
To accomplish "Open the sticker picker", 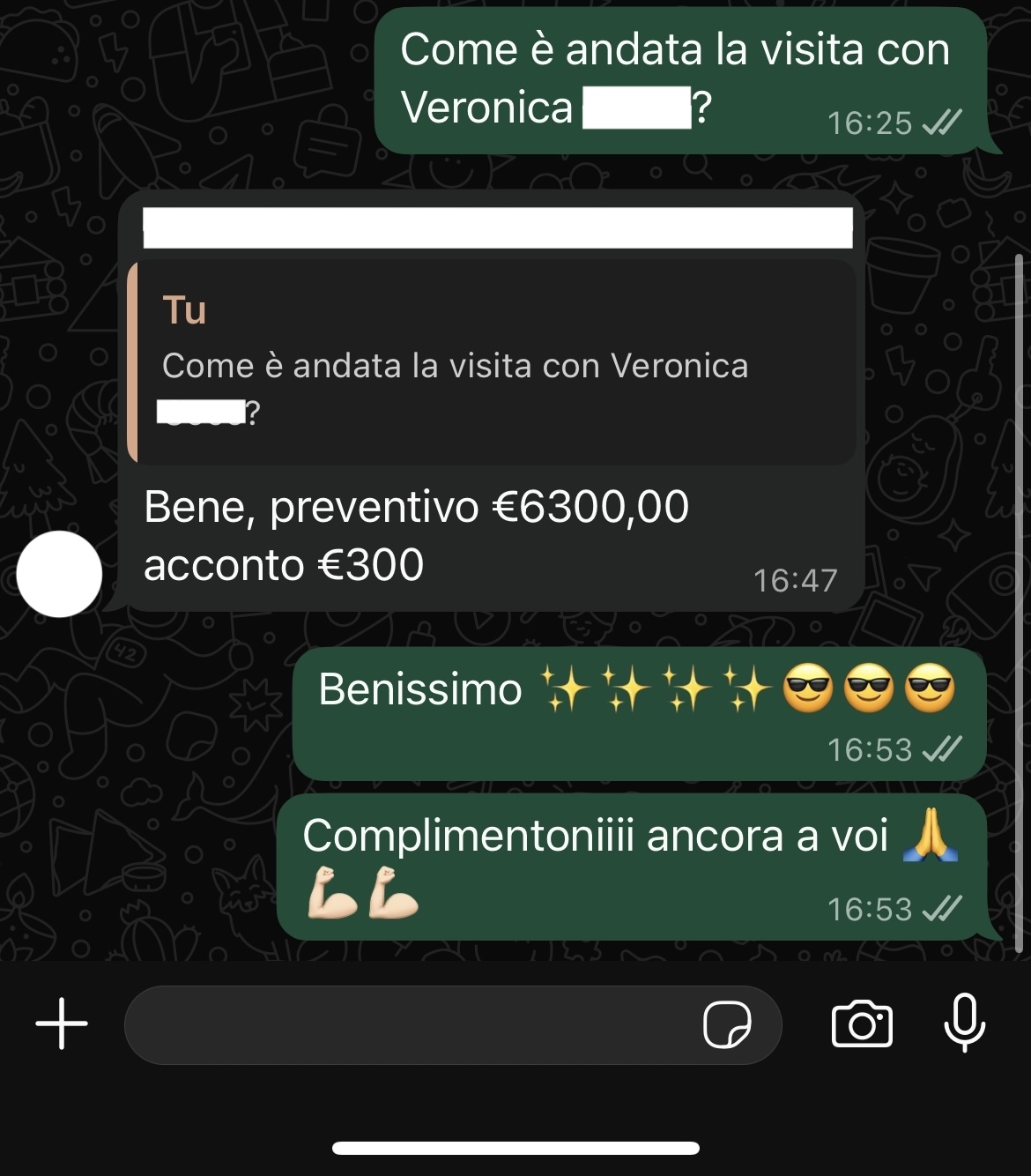I will (x=727, y=1025).
